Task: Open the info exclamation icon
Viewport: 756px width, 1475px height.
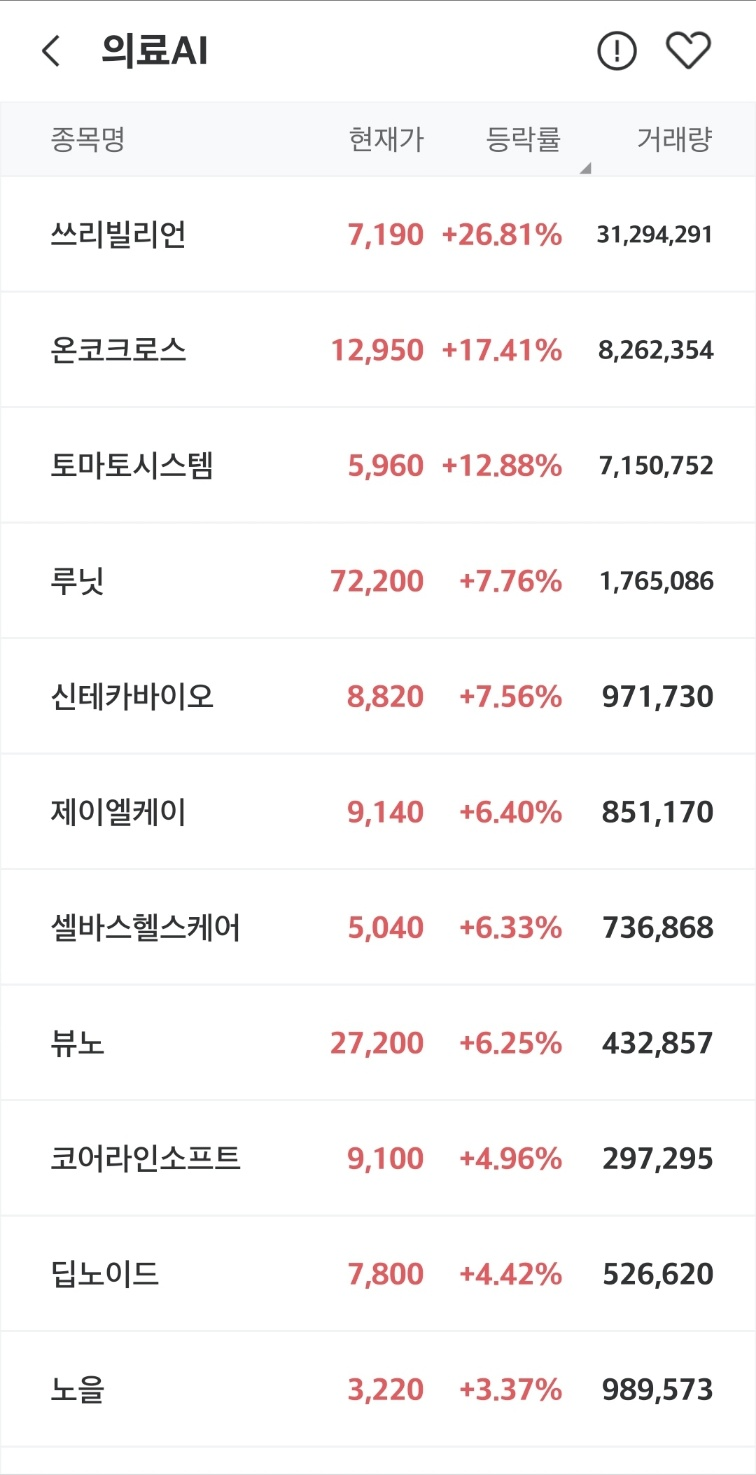Action: point(616,51)
